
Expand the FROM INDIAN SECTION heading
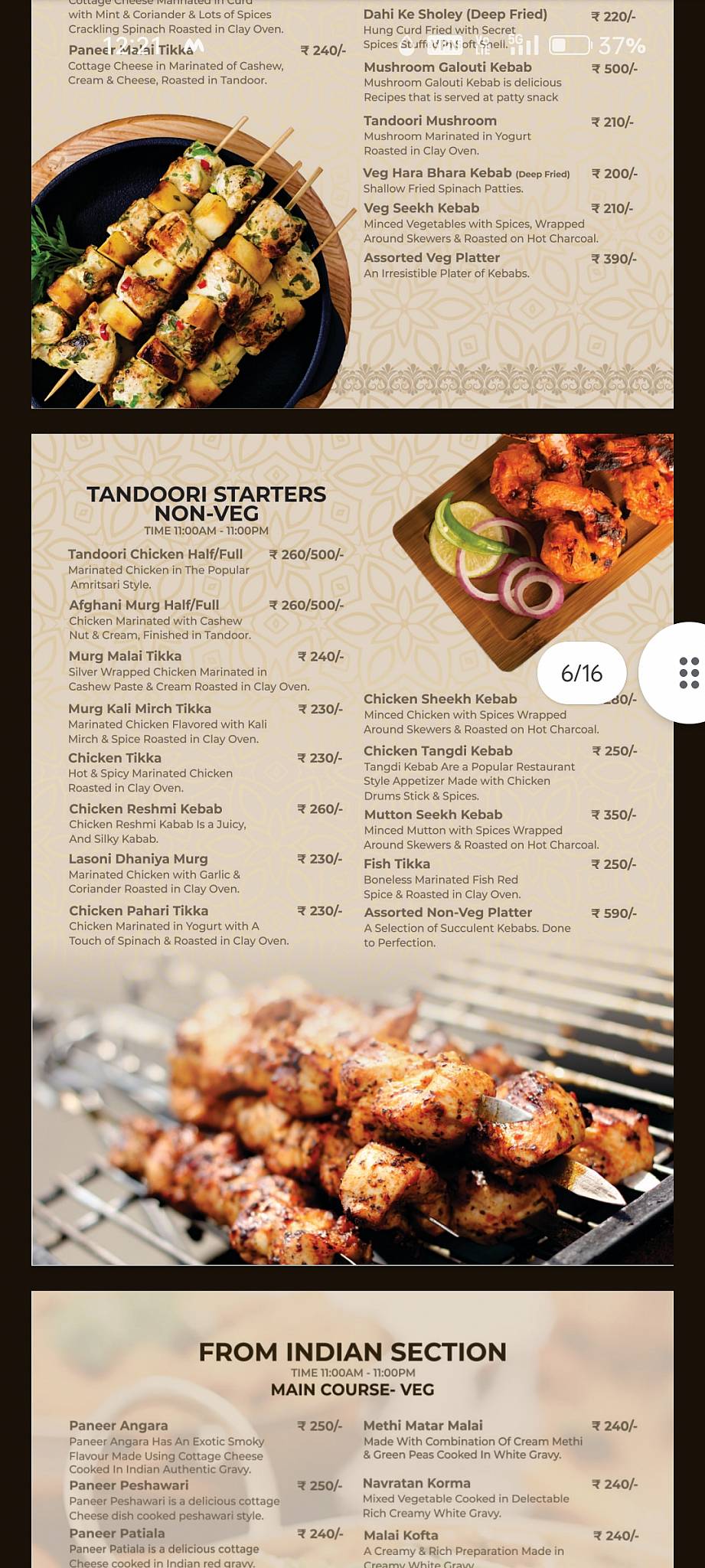tap(352, 1352)
